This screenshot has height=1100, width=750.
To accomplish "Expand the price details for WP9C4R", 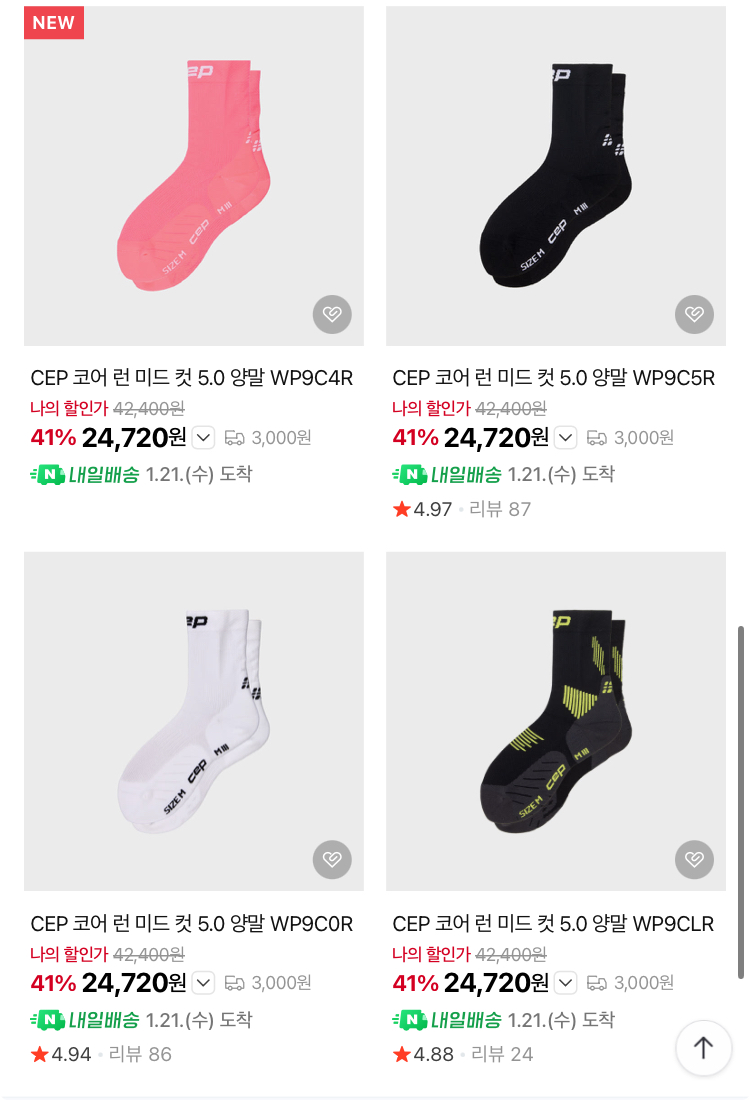I will [x=203, y=438].
